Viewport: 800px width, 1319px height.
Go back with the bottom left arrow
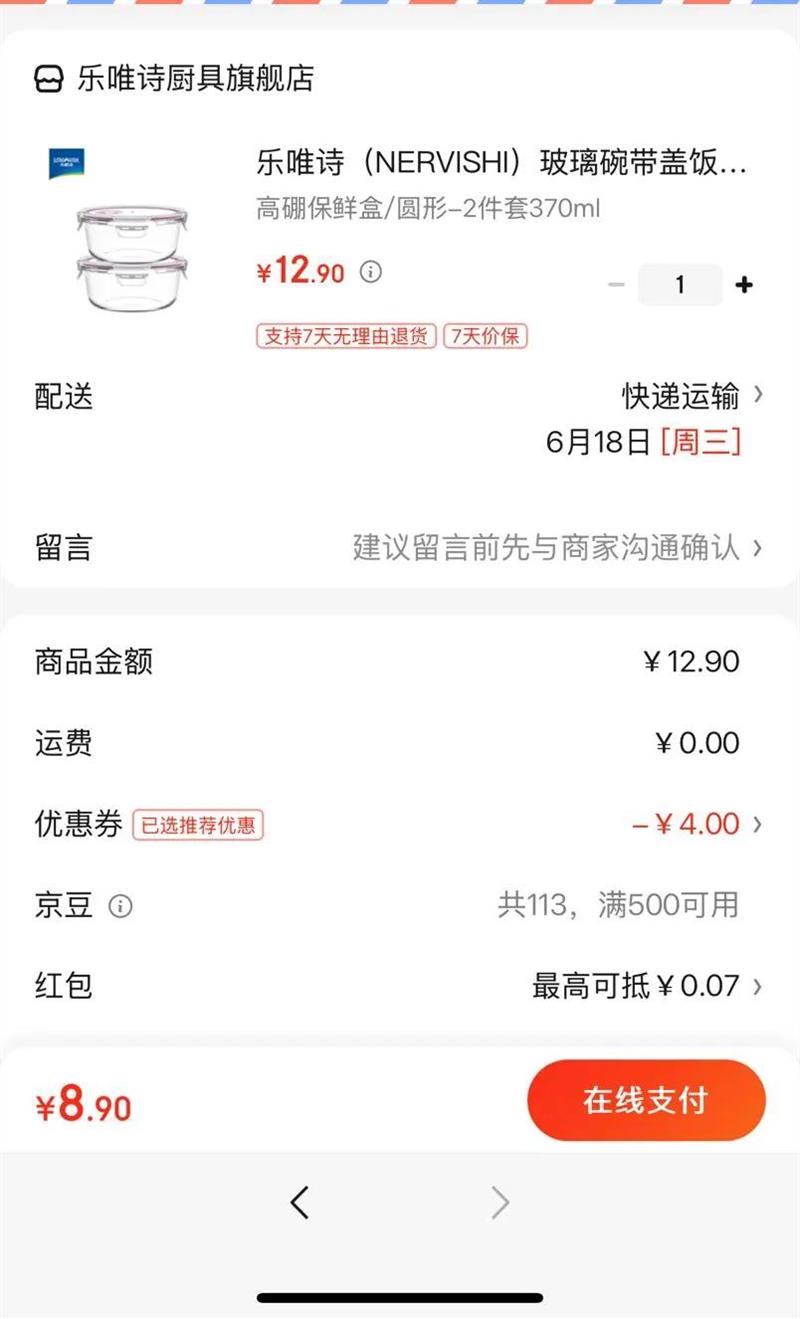pos(299,1202)
